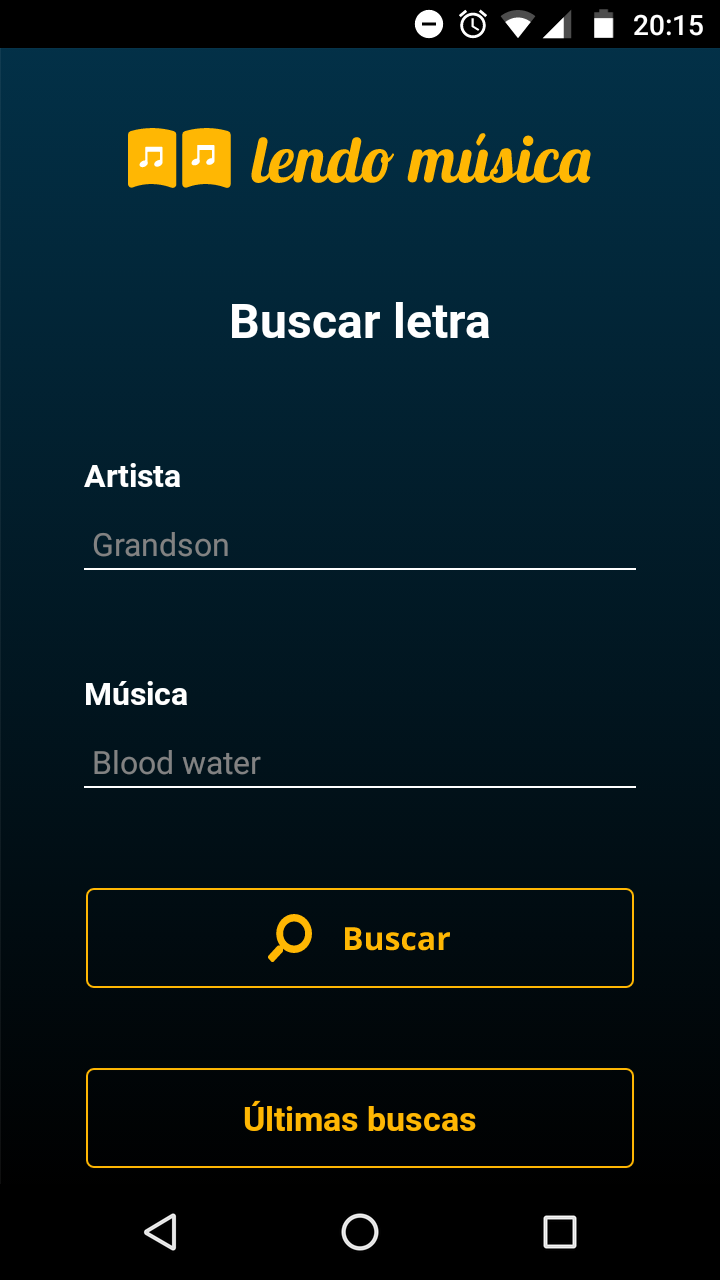Tap the Artista text field
Image resolution: width=720 pixels, height=1280 pixels.
pos(360,545)
